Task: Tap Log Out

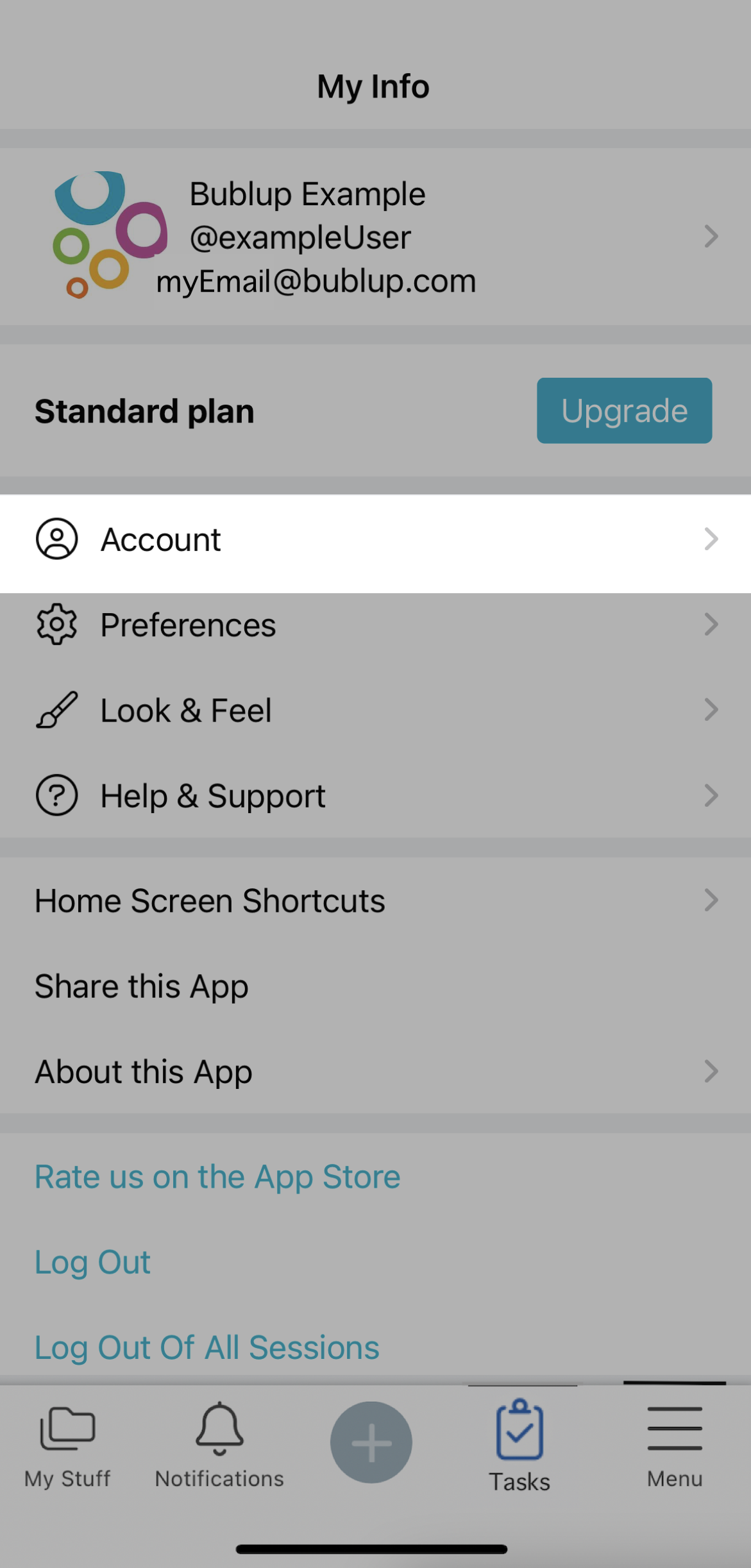Action: click(92, 1262)
